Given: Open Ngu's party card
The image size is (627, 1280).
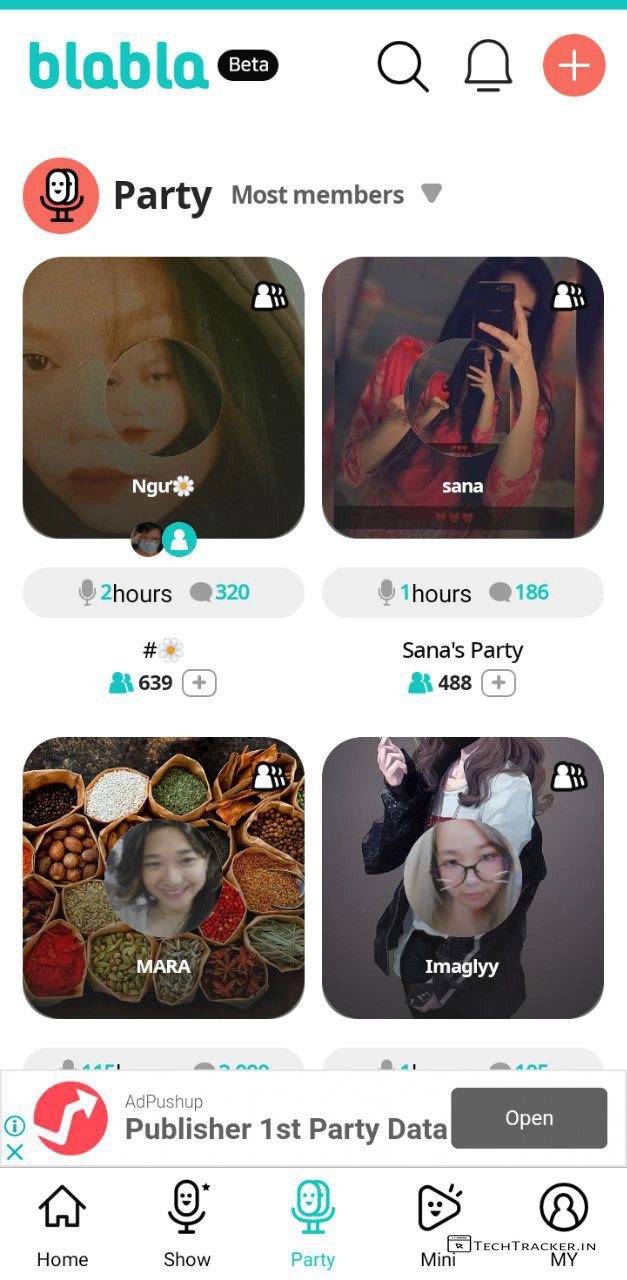Looking at the screenshot, I should point(163,397).
